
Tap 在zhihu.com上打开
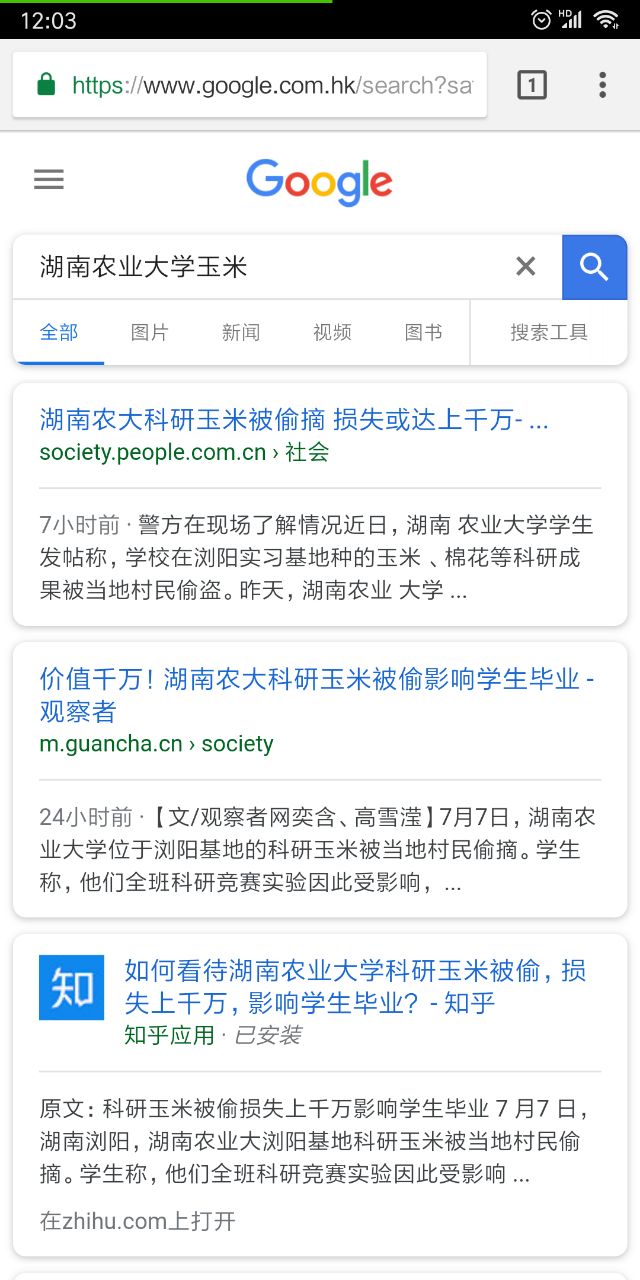(138, 1220)
